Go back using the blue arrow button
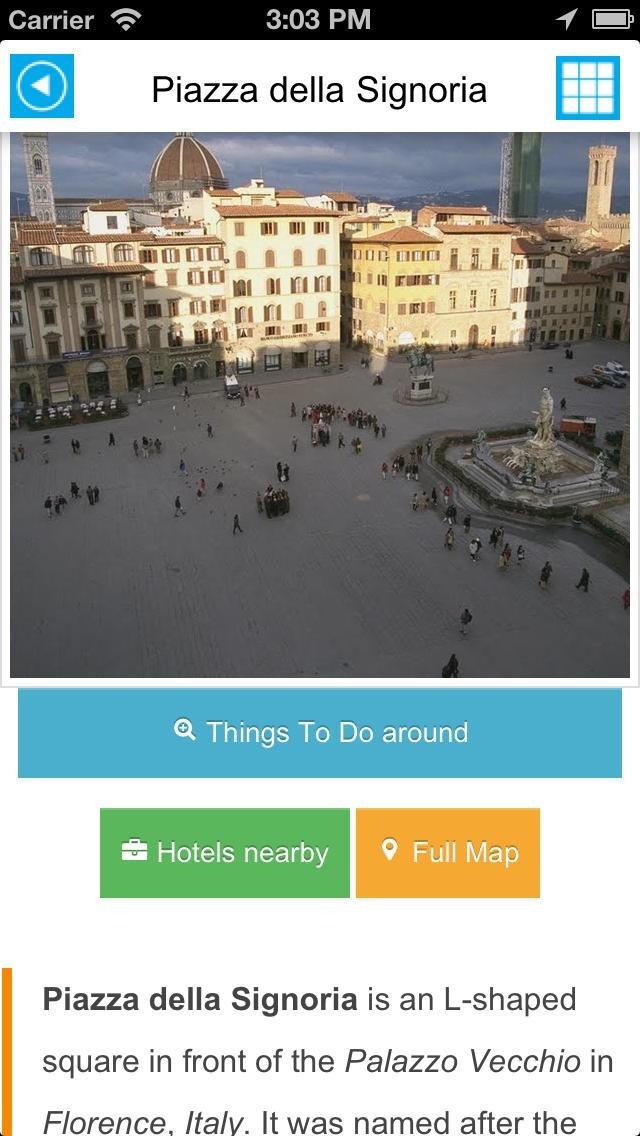This screenshot has height=1136, width=640. pos(41,88)
